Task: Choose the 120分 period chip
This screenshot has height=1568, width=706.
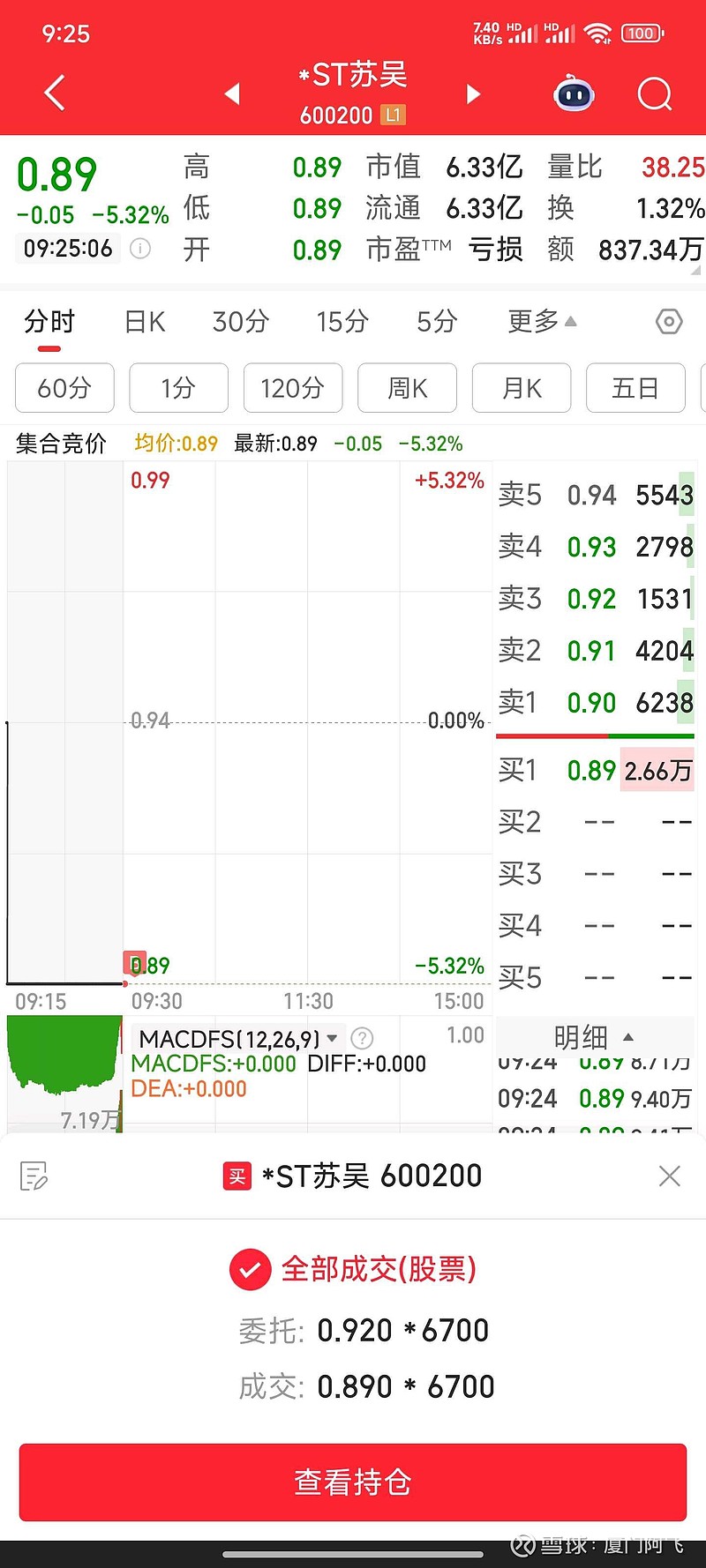Action: pos(293,388)
